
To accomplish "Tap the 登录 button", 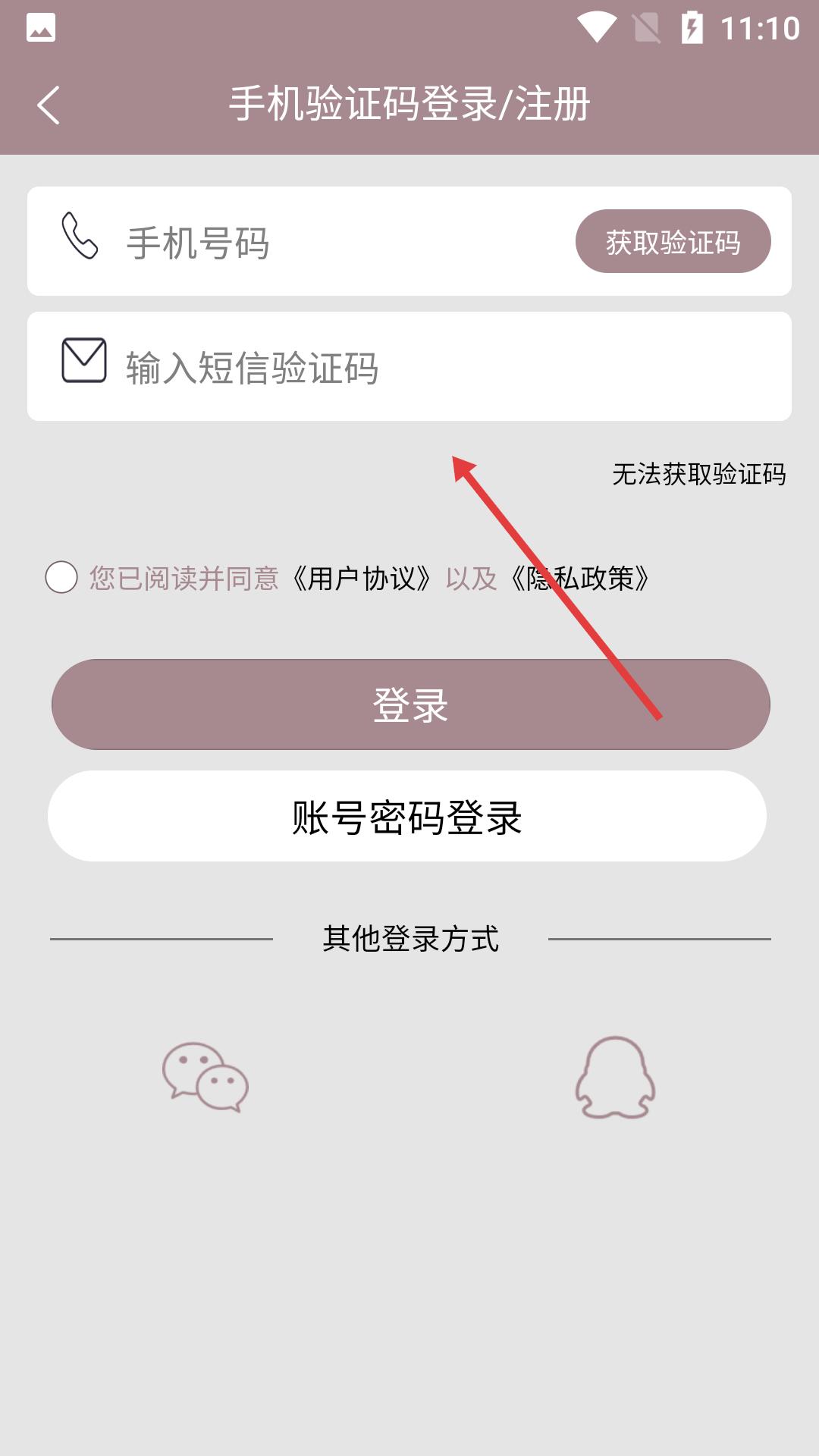I will coord(410,704).
